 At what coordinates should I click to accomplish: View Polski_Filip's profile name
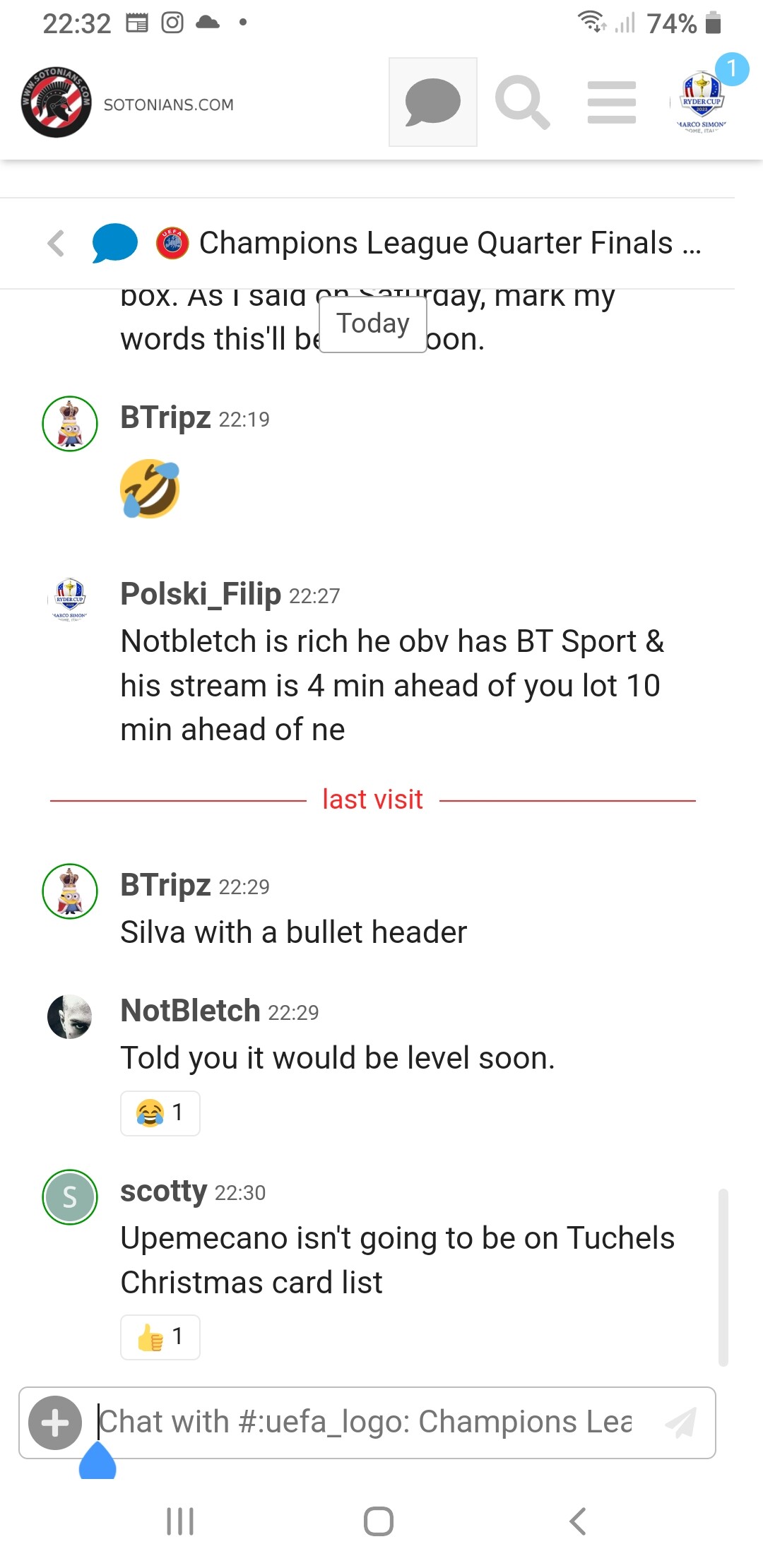201,594
